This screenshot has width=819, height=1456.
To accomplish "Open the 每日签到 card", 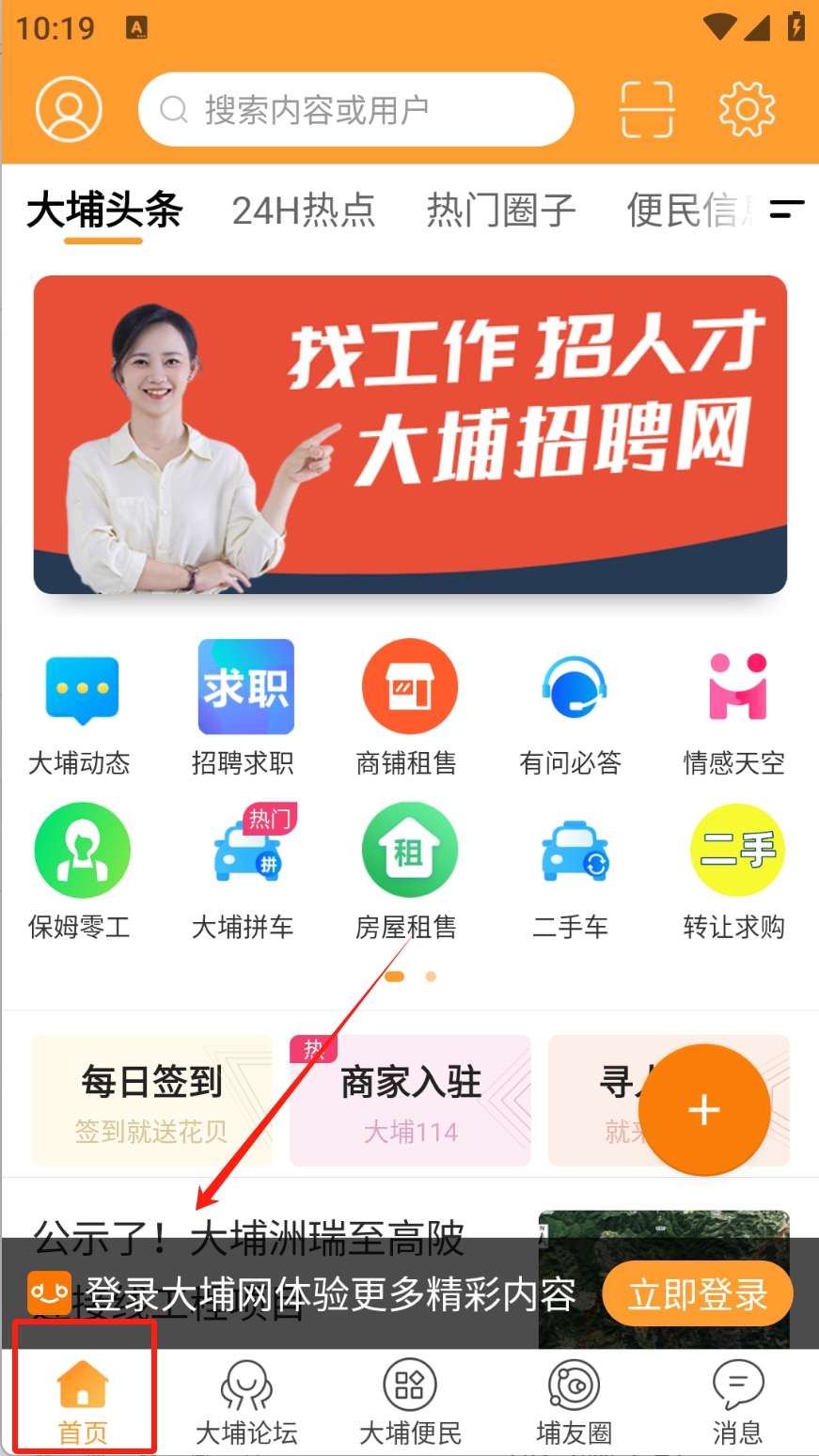I will (x=151, y=1101).
